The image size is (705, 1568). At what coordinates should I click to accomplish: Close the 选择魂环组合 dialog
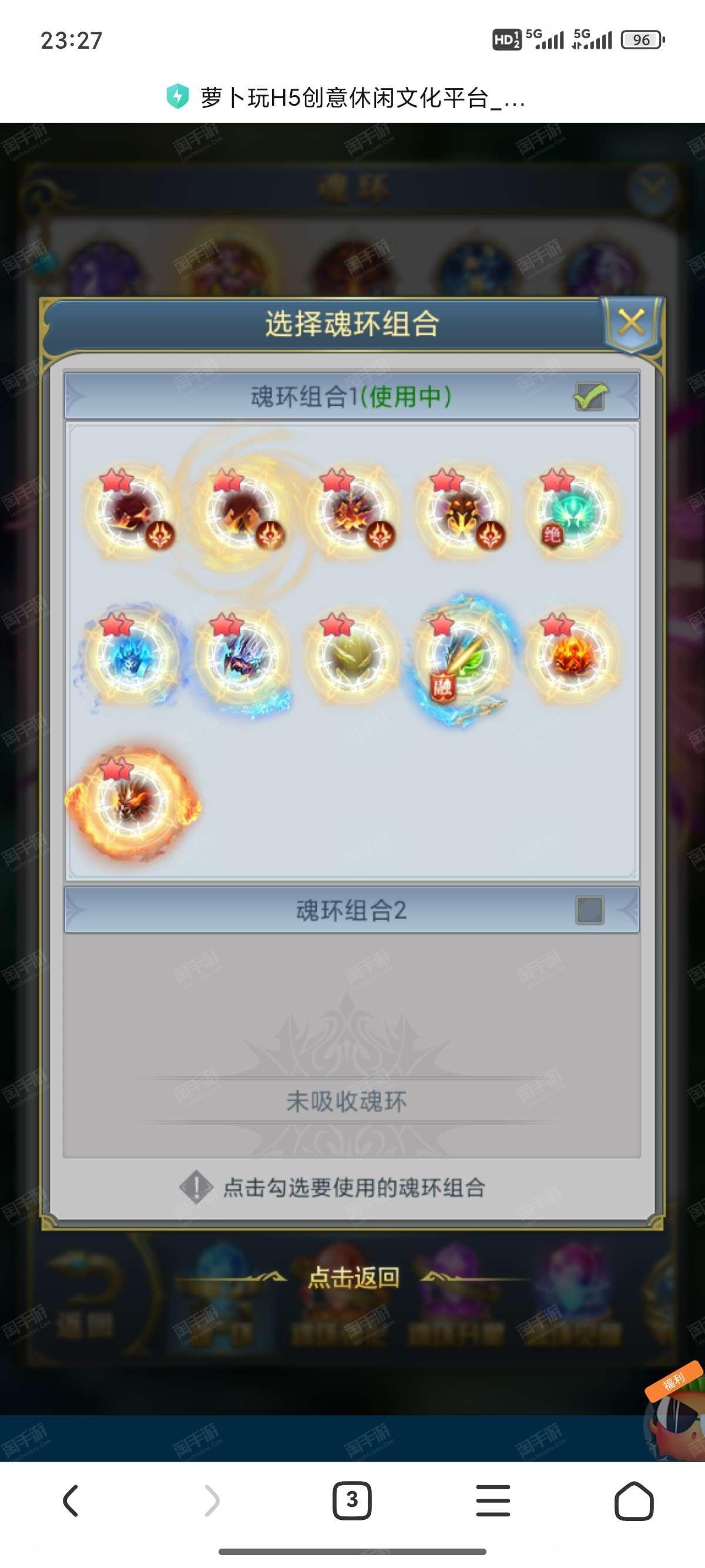[632, 323]
